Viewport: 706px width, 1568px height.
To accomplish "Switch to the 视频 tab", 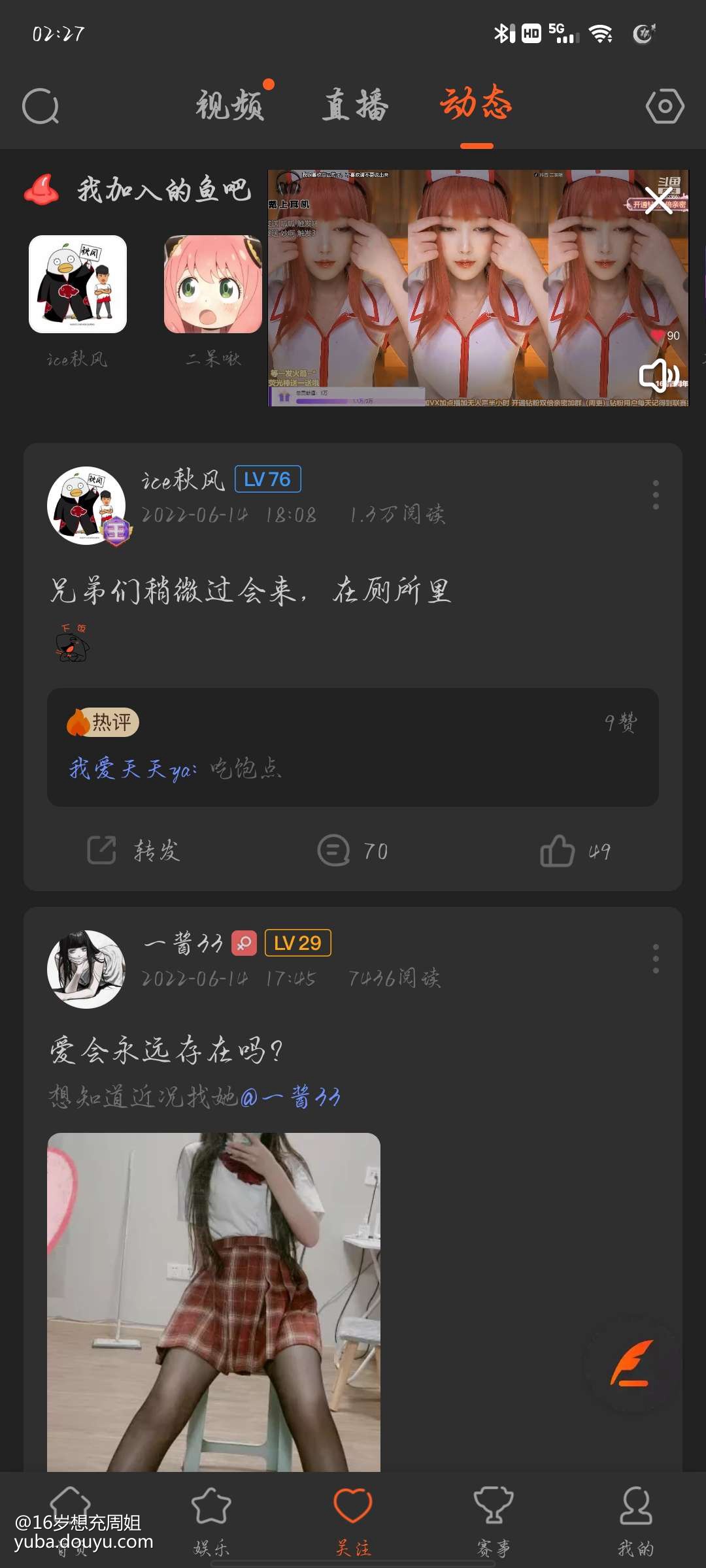I will click(229, 105).
